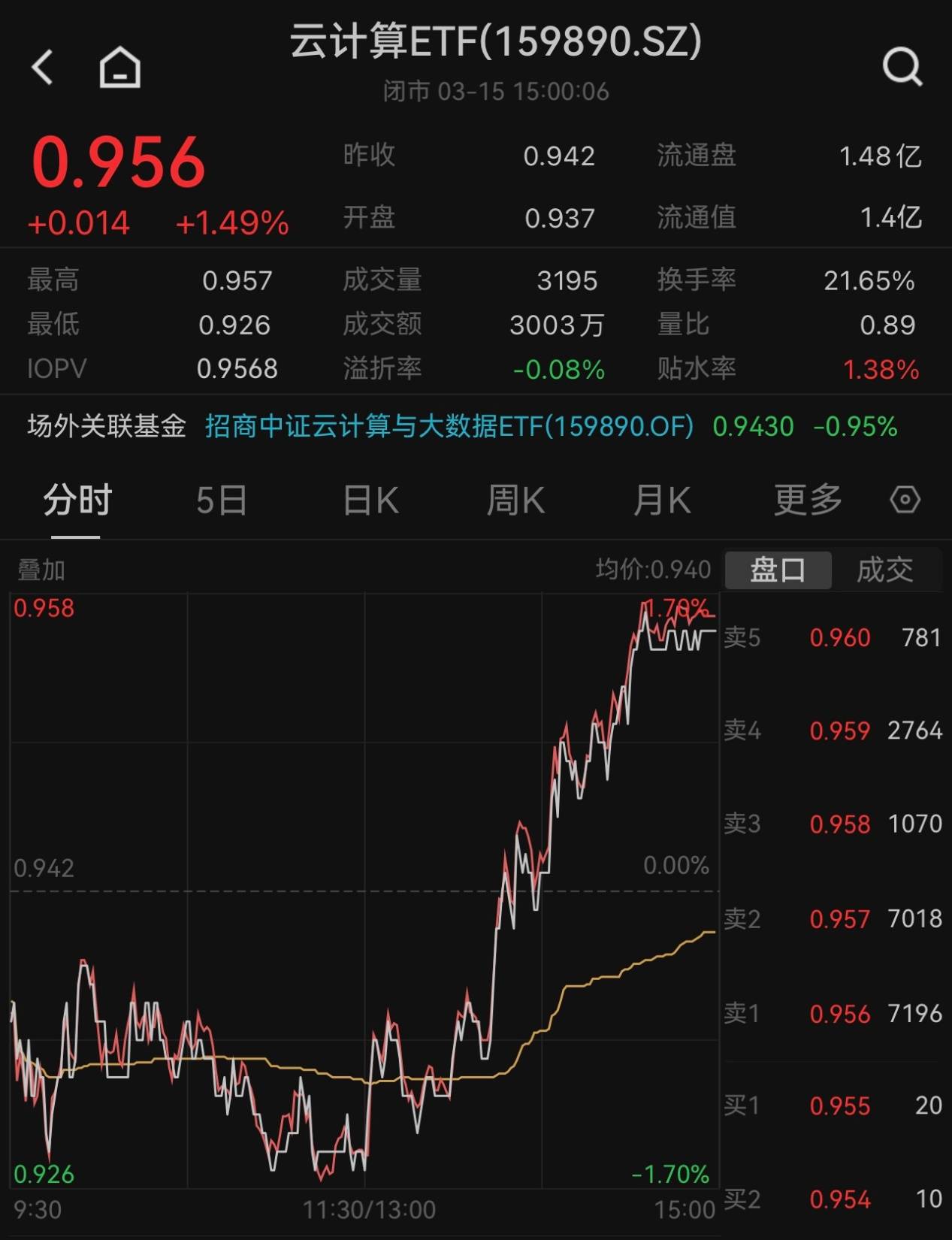
Task: Select the 卖1 ask price 0.956
Action: (x=841, y=1013)
